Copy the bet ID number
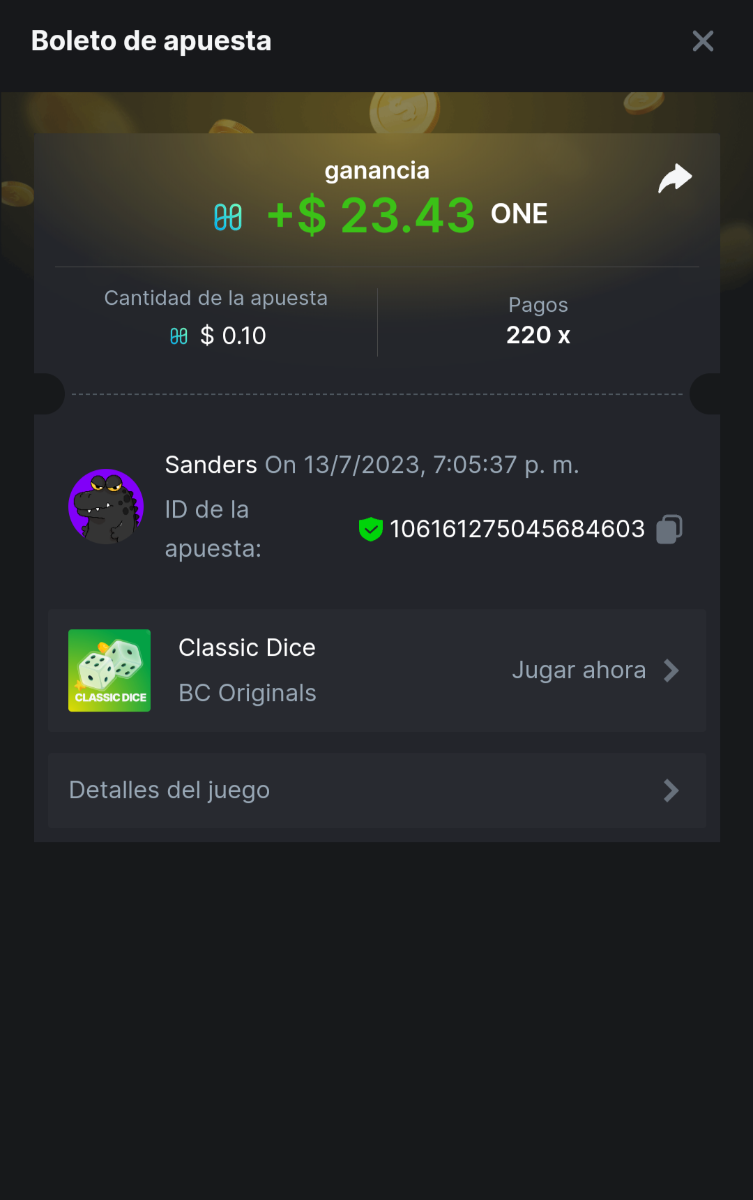The height and width of the screenshot is (1200, 753). point(669,529)
